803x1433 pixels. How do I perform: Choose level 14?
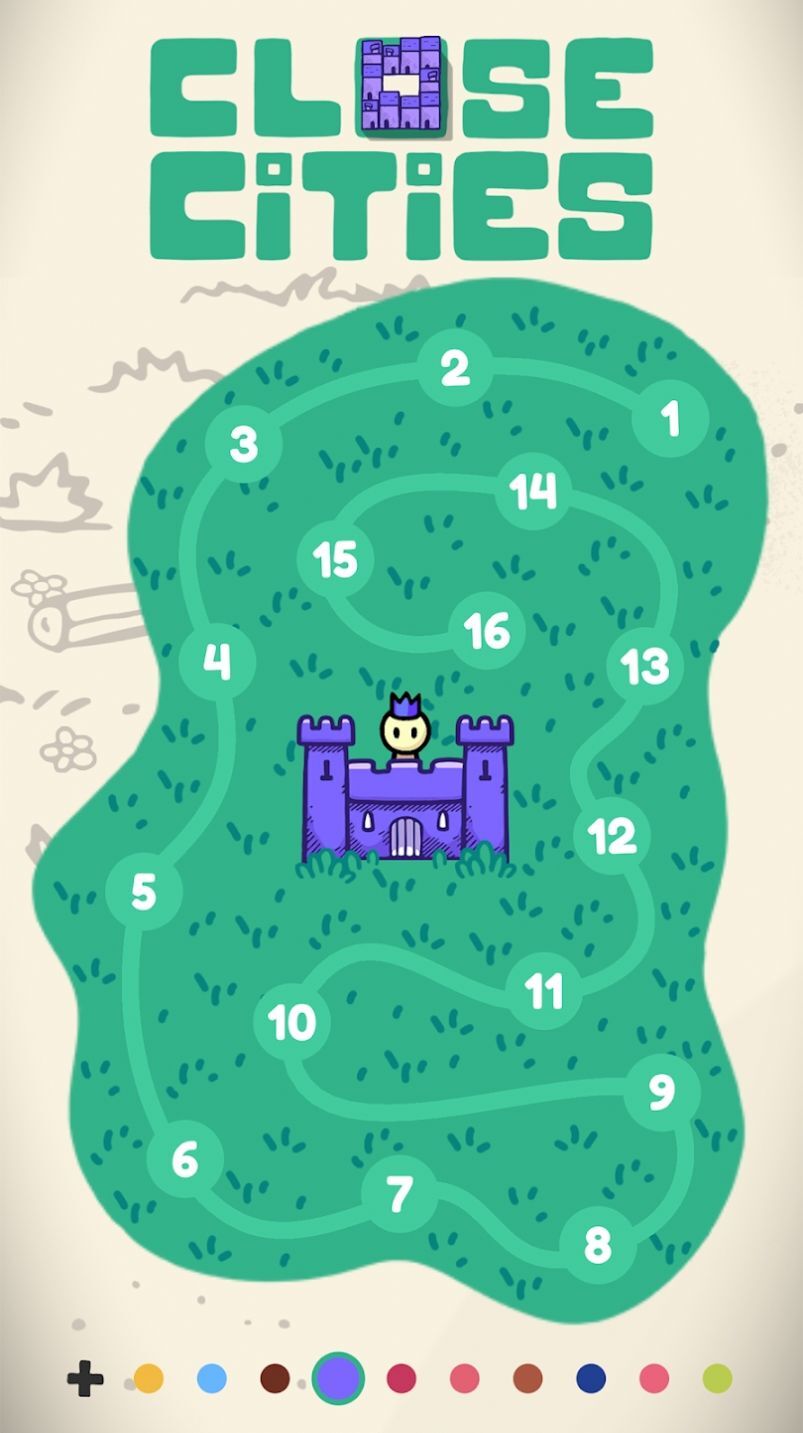point(532,491)
